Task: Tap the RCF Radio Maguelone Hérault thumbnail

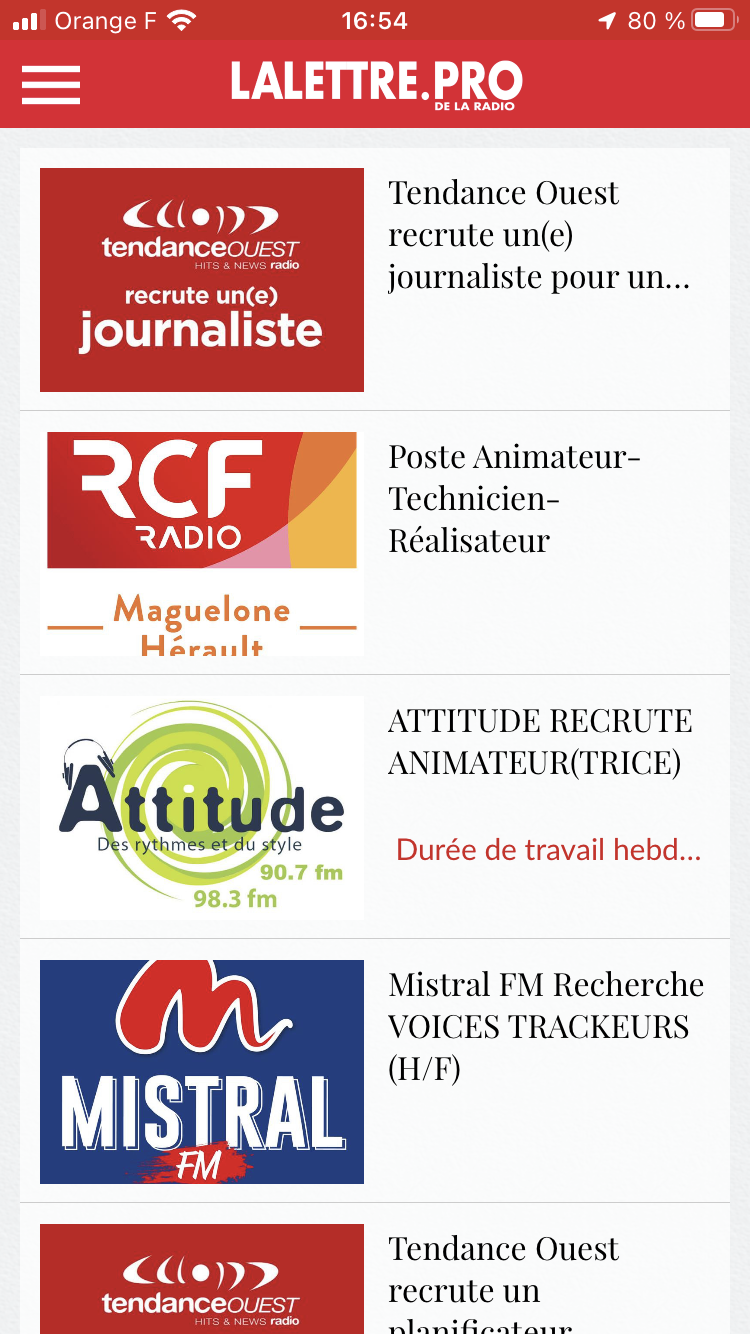Action: pos(201,541)
